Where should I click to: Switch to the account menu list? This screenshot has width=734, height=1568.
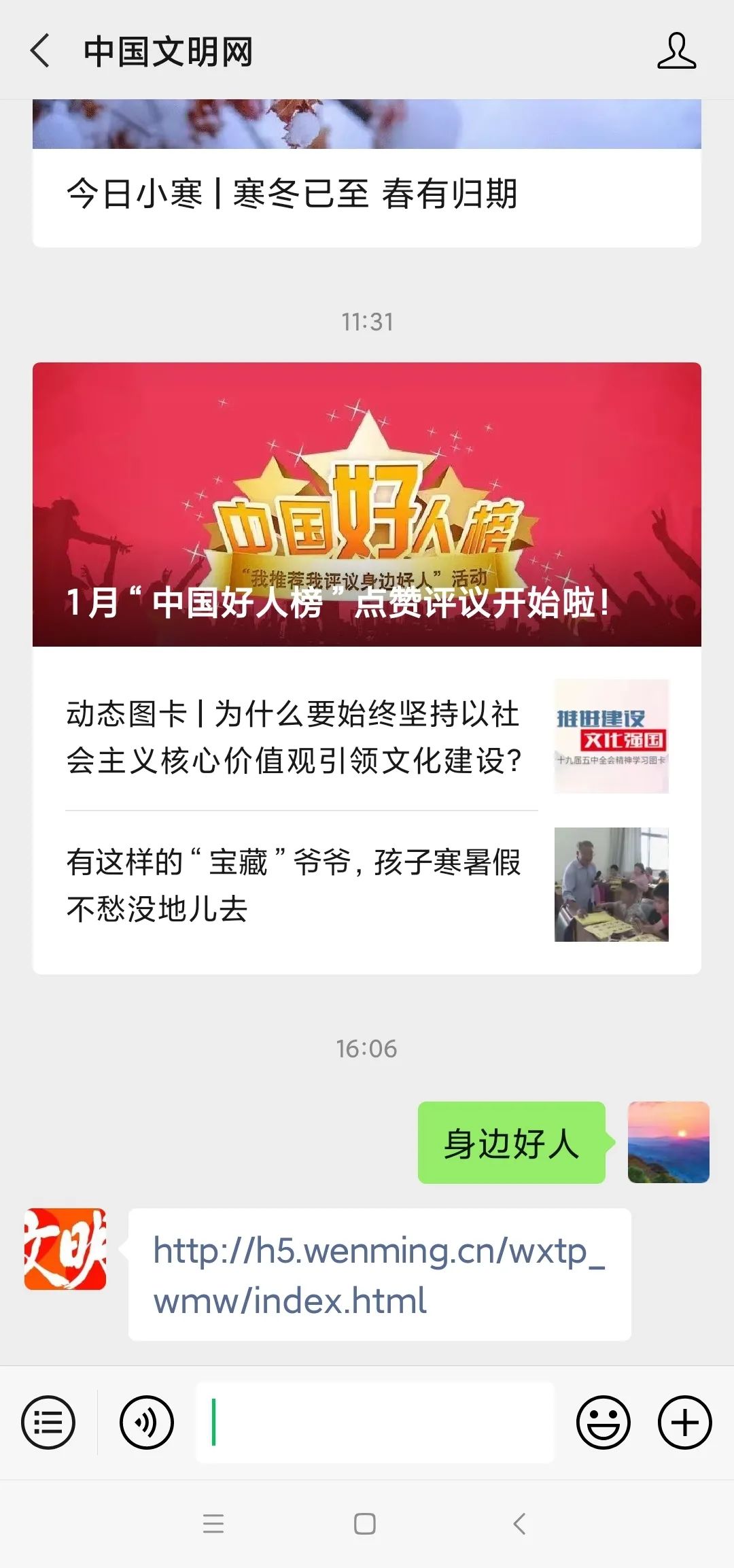click(x=48, y=1422)
